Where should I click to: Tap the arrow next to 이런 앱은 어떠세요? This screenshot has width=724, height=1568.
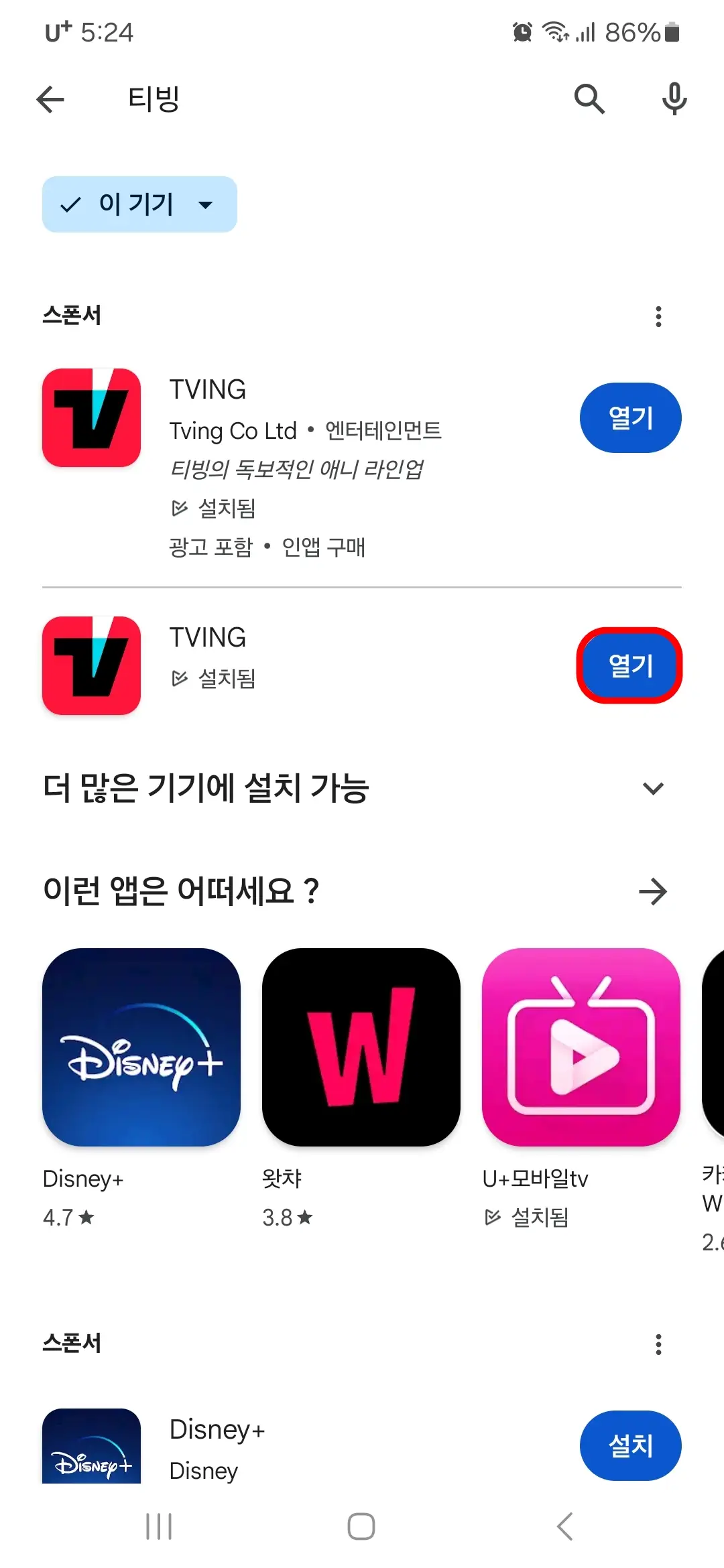click(x=654, y=891)
